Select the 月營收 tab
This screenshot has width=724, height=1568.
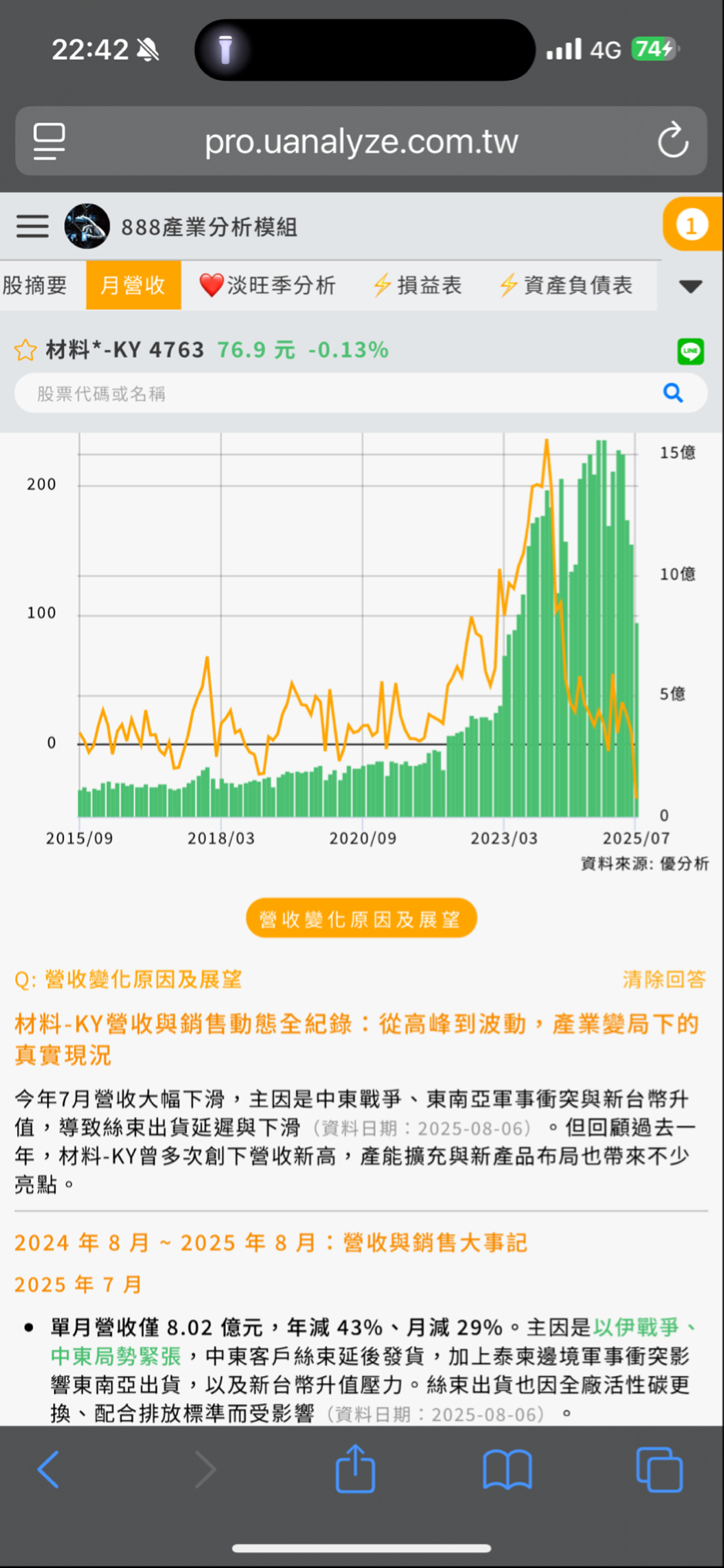(x=133, y=285)
